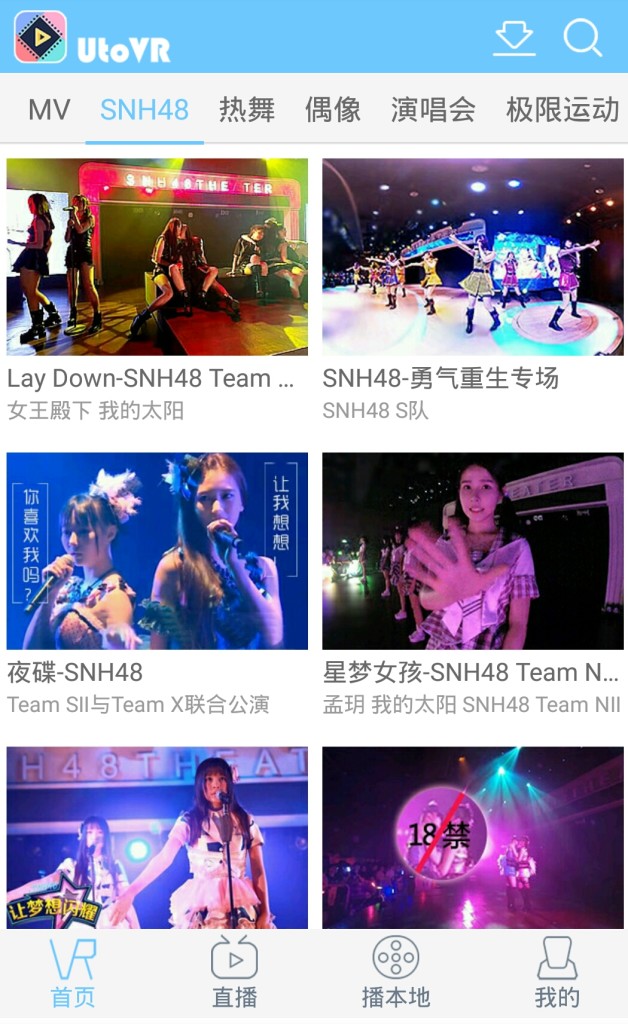Open the 我的 profile tab
This screenshot has height=1024, width=628.
click(x=557, y=973)
